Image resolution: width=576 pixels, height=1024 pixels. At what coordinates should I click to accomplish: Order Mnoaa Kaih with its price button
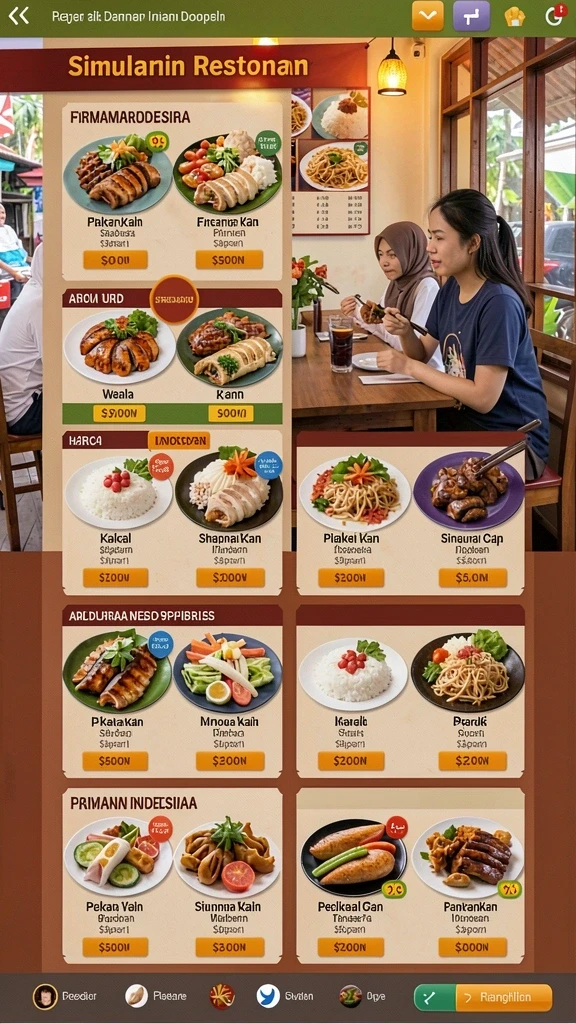(230, 761)
